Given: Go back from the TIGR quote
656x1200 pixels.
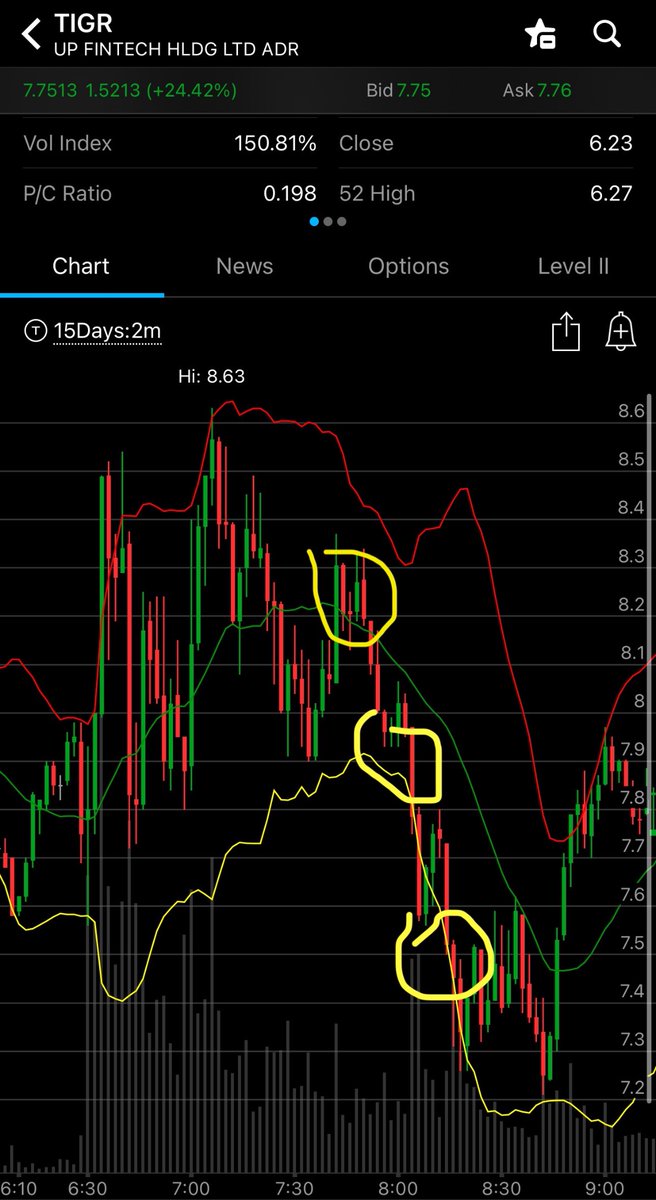Looking at the screenshot, I should click(x=32, y=35).
